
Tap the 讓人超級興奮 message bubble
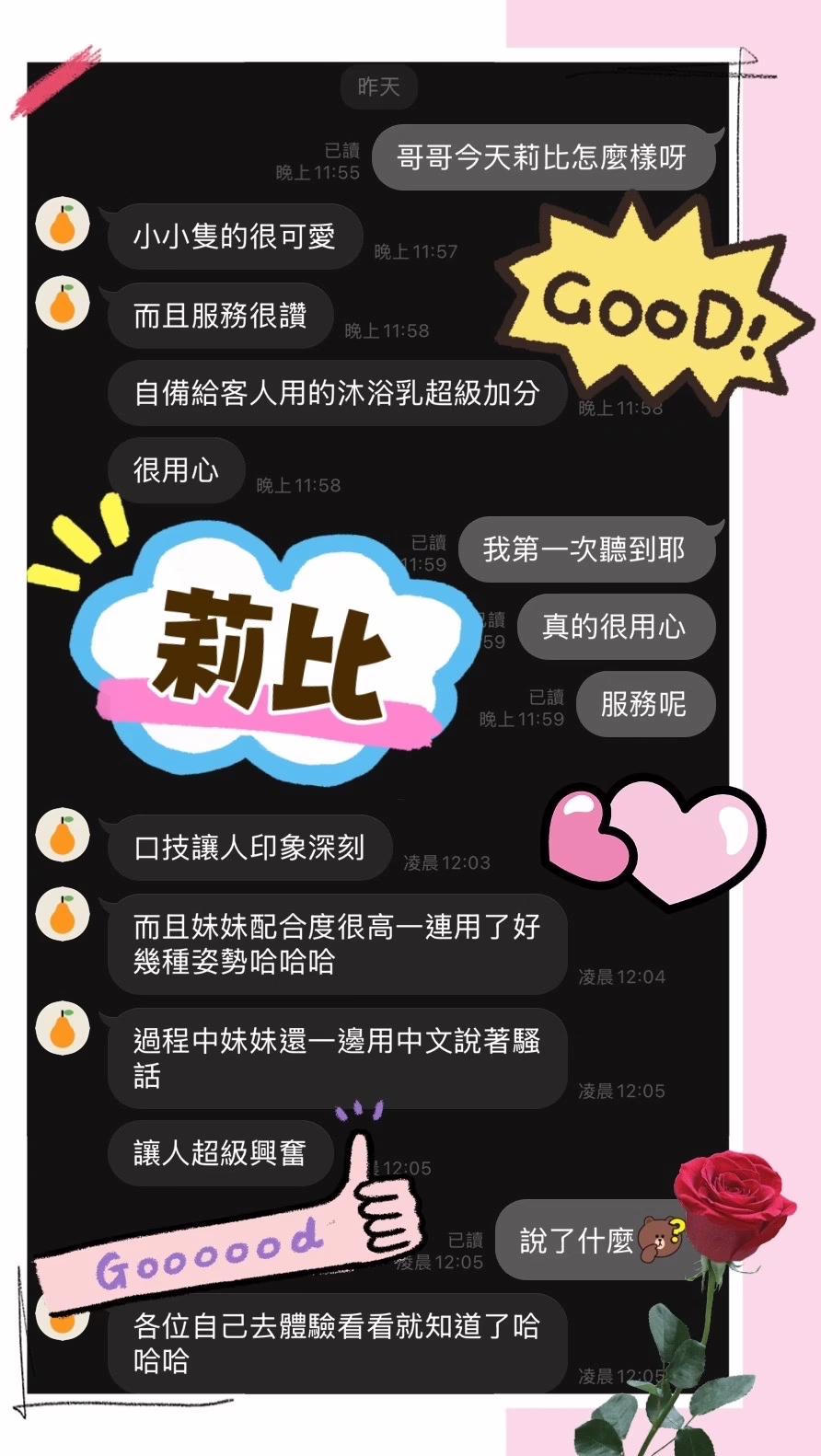[220, 1152]
